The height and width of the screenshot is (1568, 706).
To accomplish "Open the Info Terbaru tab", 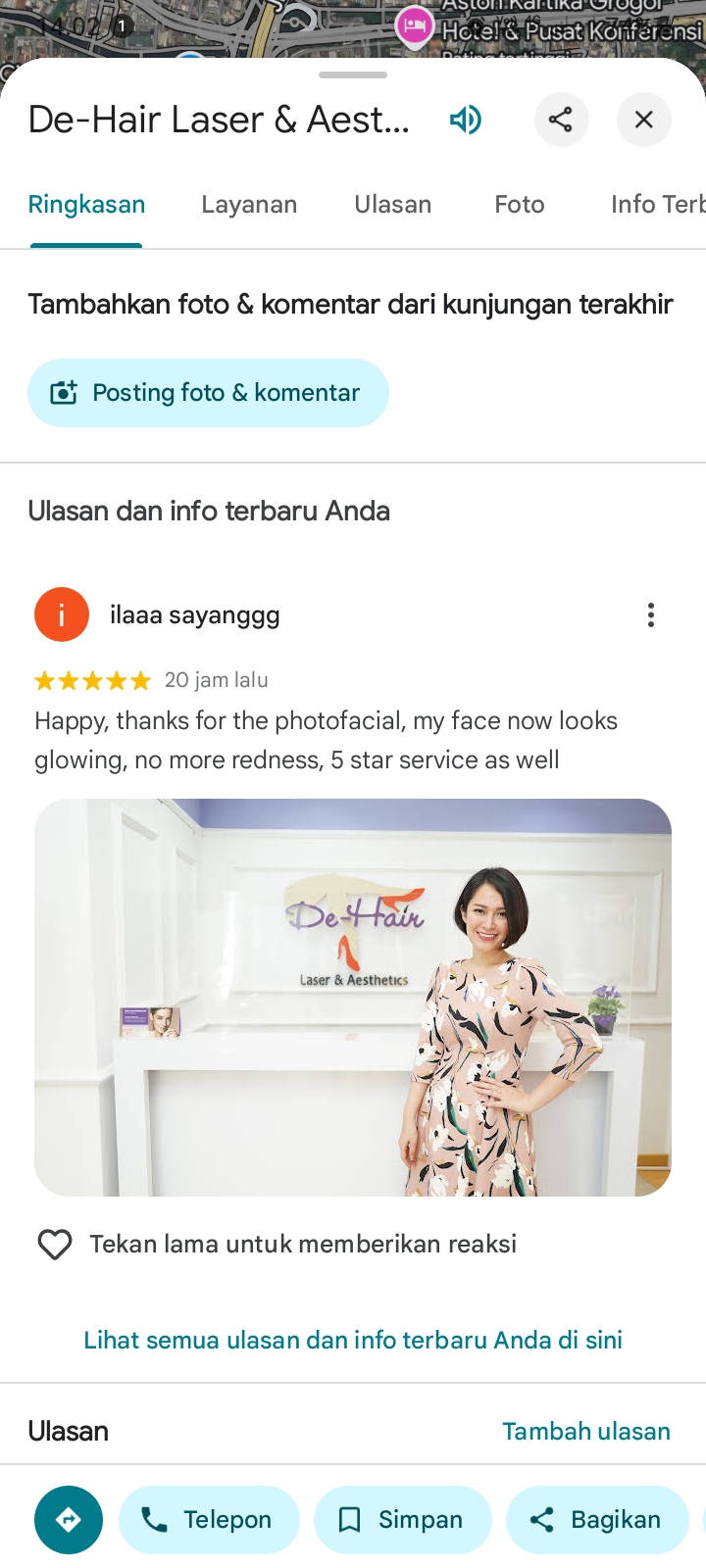I will pos(657,204).
